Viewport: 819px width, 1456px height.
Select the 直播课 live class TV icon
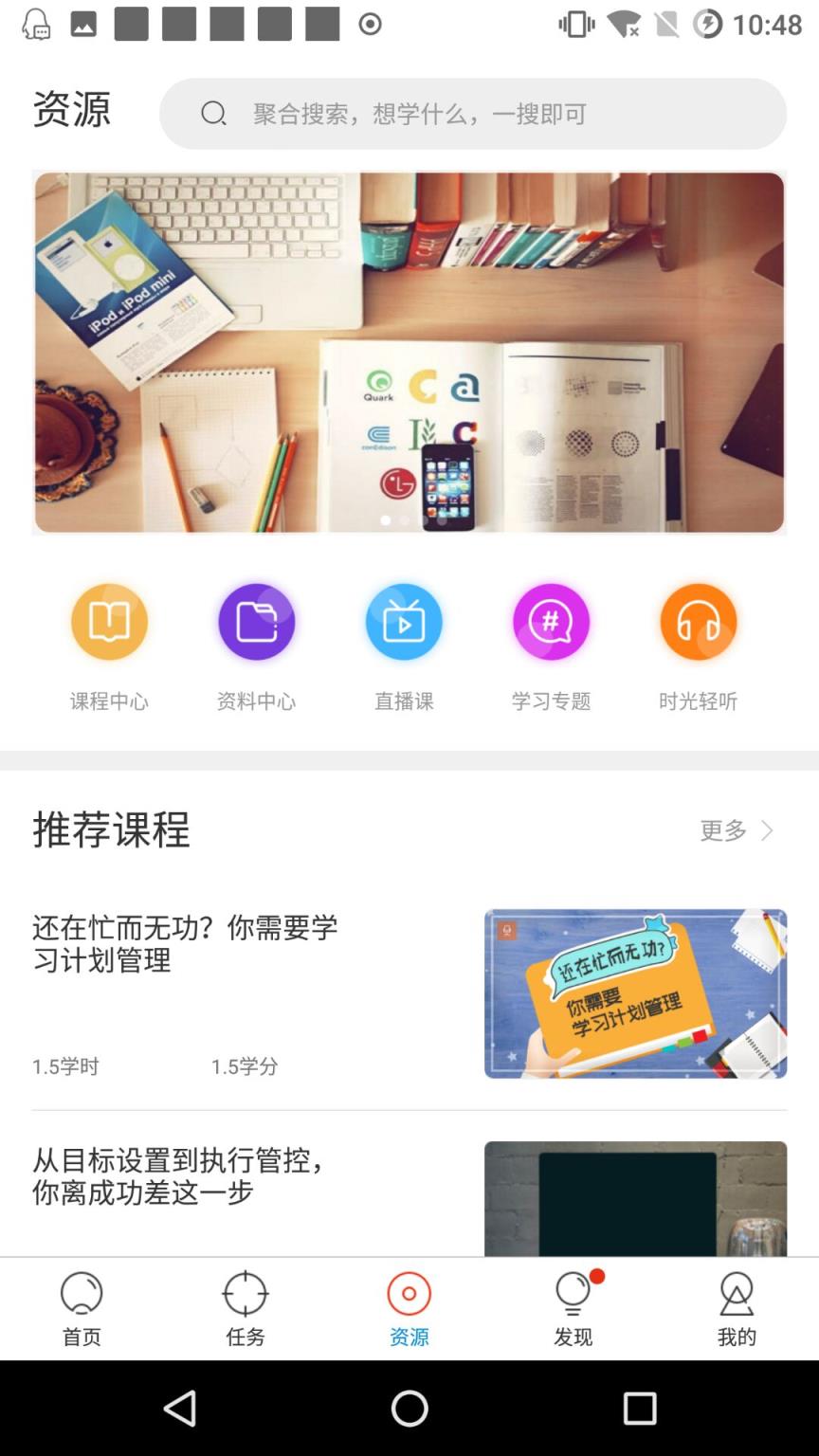tap(403, 622)
